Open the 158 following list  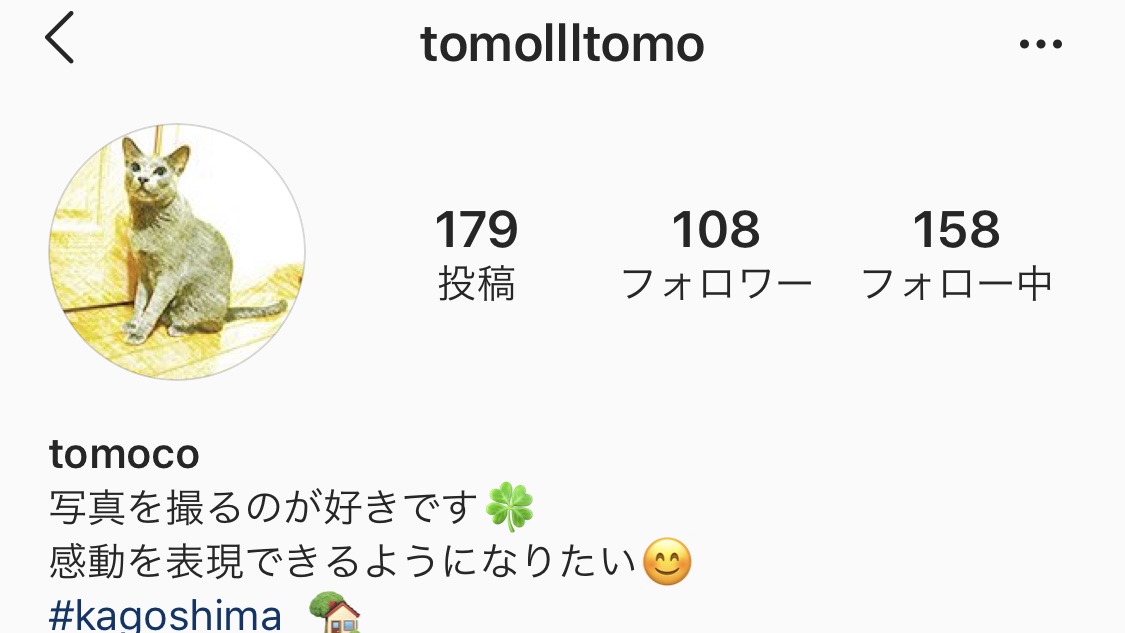(x=956, y=254)
